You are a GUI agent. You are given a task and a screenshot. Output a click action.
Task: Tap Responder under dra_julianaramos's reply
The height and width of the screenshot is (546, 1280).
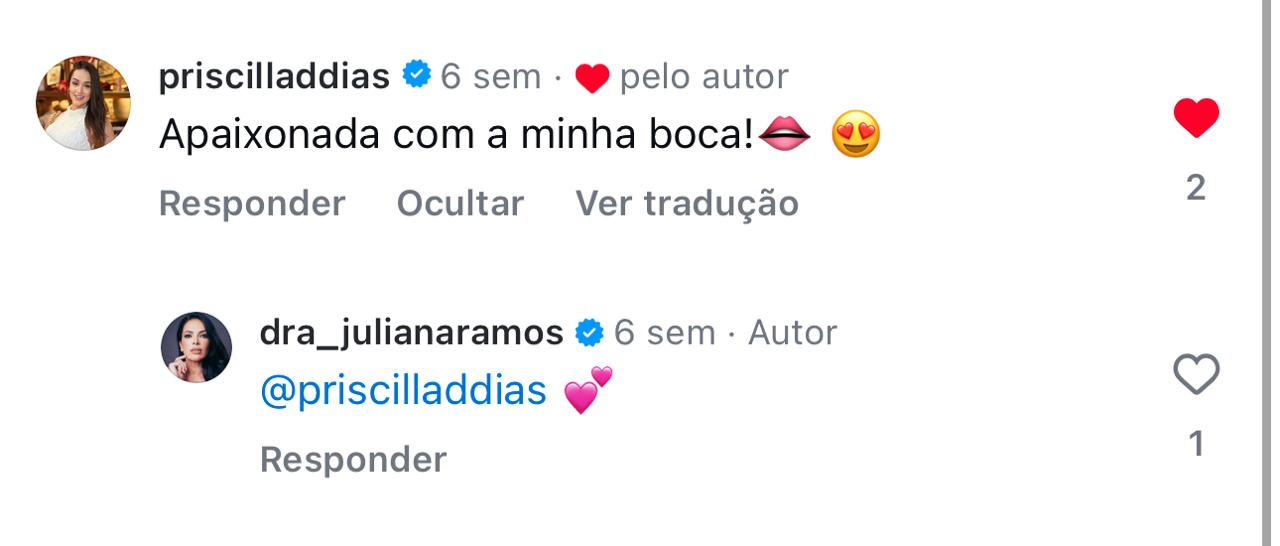(x=353, y=460)
